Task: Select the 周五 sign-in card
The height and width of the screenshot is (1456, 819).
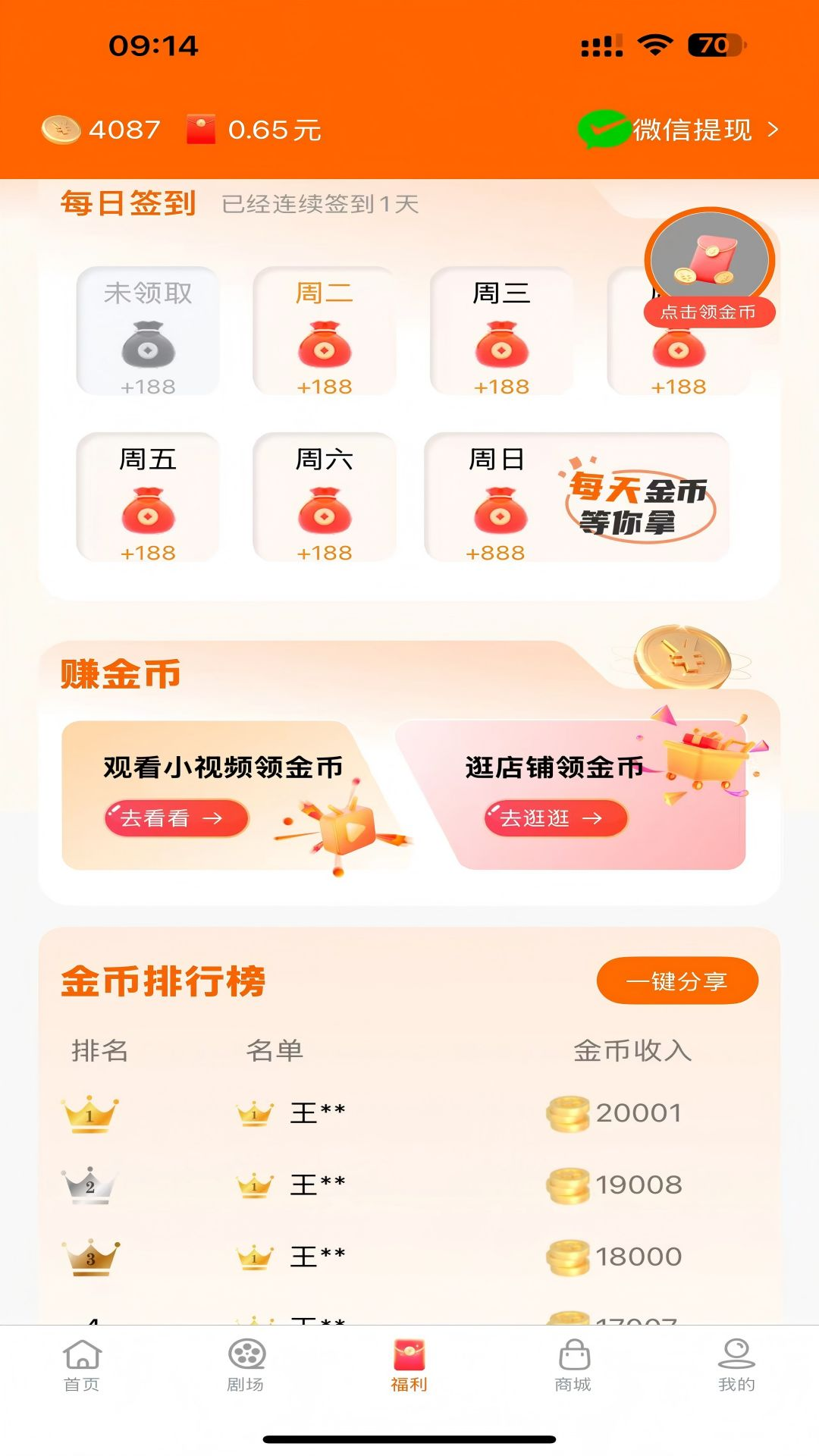Action: 149,497
